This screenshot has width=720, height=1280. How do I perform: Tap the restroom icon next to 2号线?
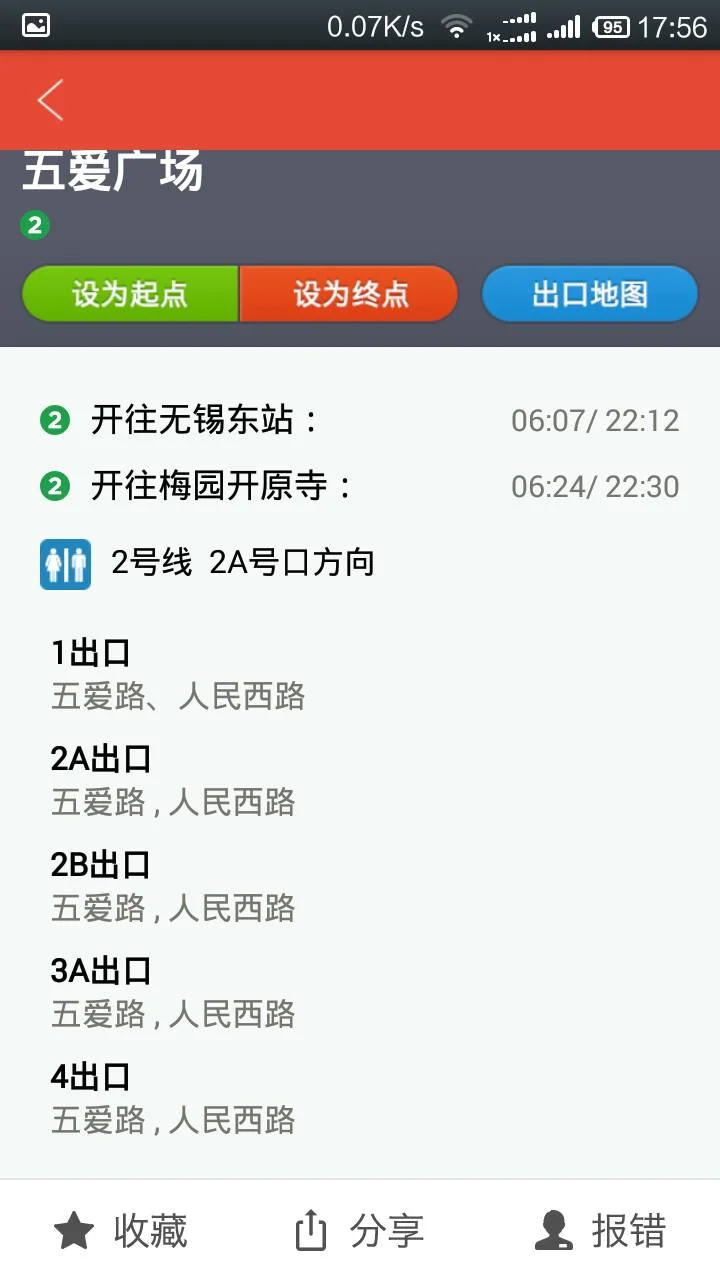(x=65, y=562)
